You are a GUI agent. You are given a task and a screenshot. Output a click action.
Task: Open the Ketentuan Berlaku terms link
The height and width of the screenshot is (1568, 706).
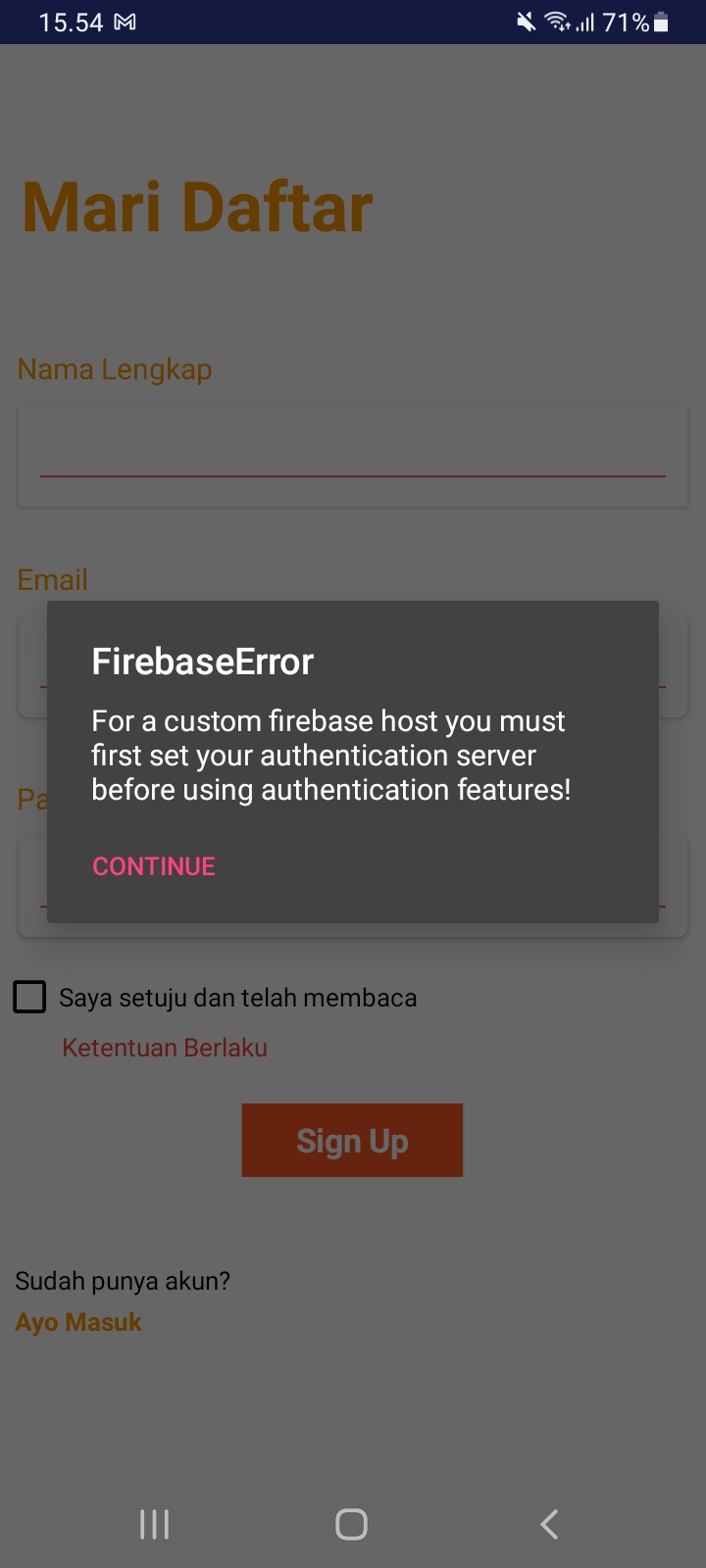(165, 1048)
